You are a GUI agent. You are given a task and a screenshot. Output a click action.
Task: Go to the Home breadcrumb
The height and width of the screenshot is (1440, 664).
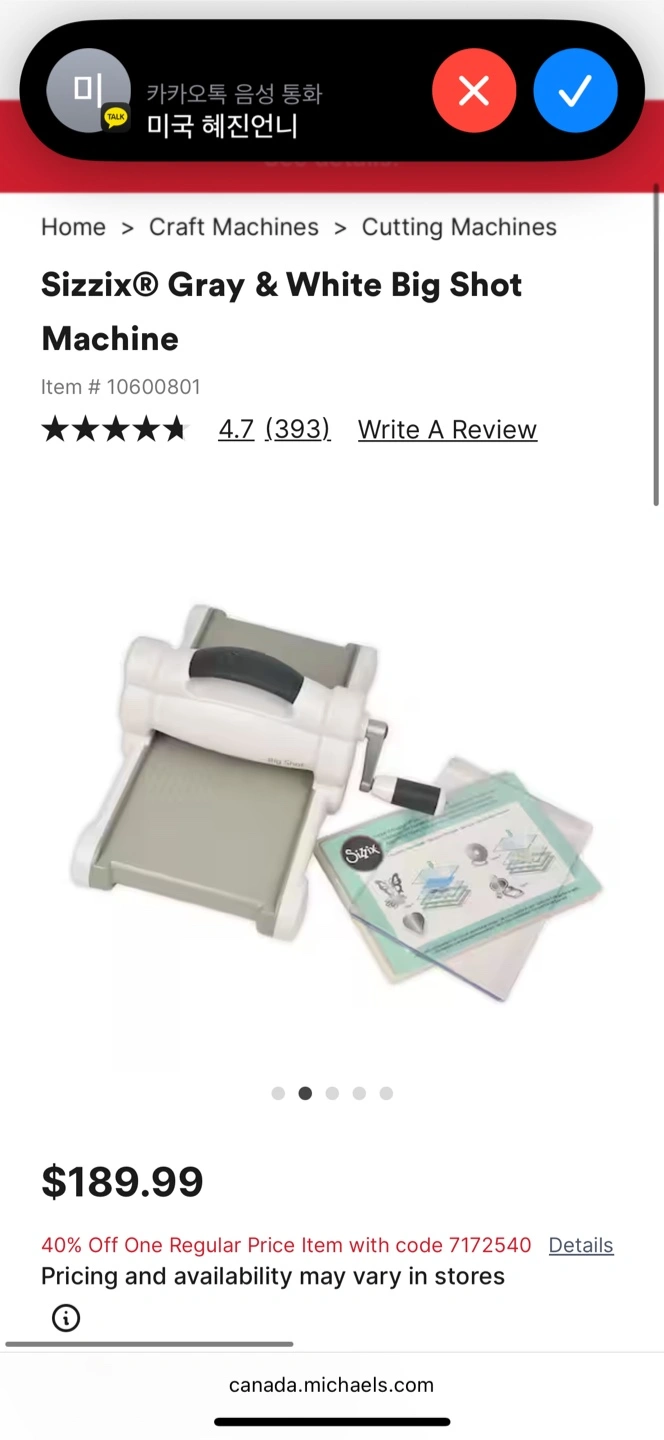tap(73, 227)
